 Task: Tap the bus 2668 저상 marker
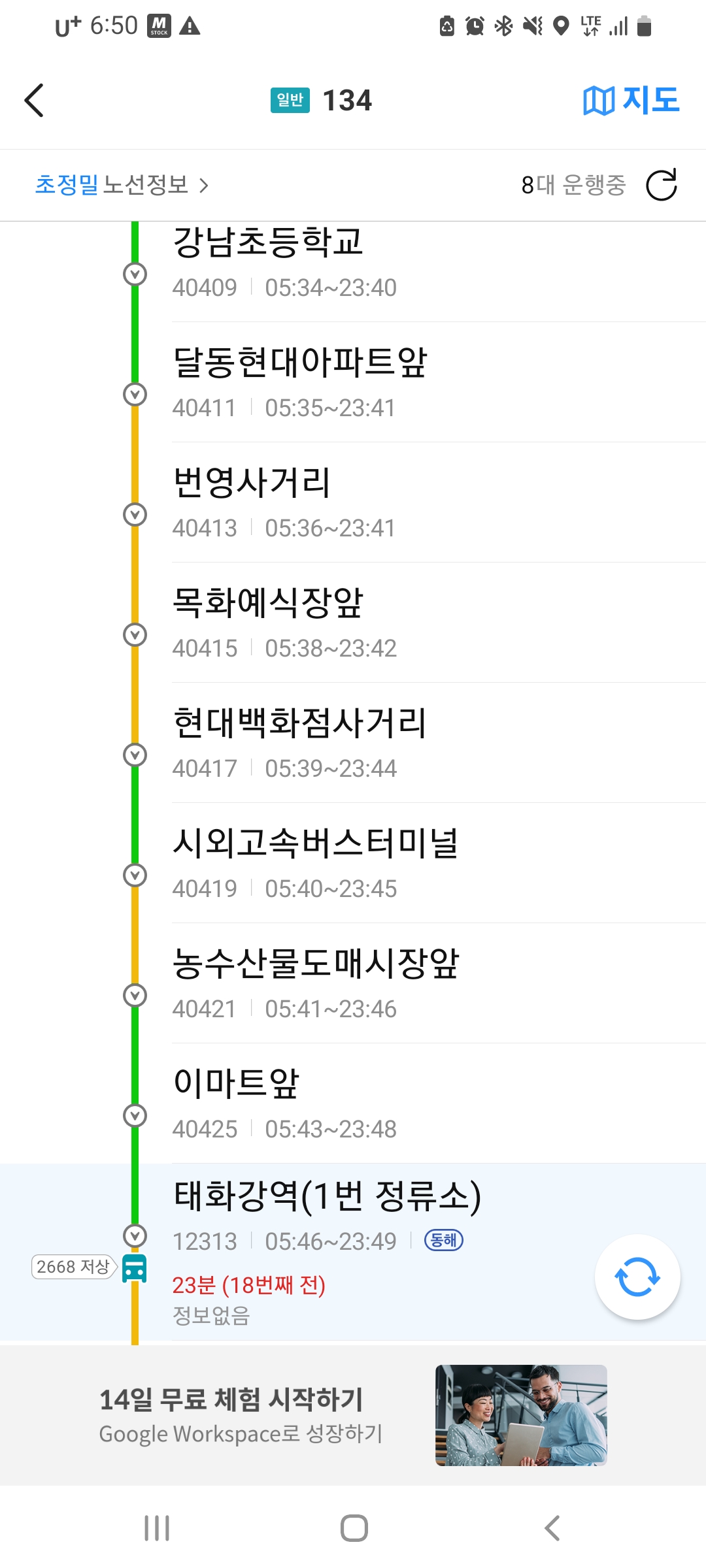(74, 1267)
